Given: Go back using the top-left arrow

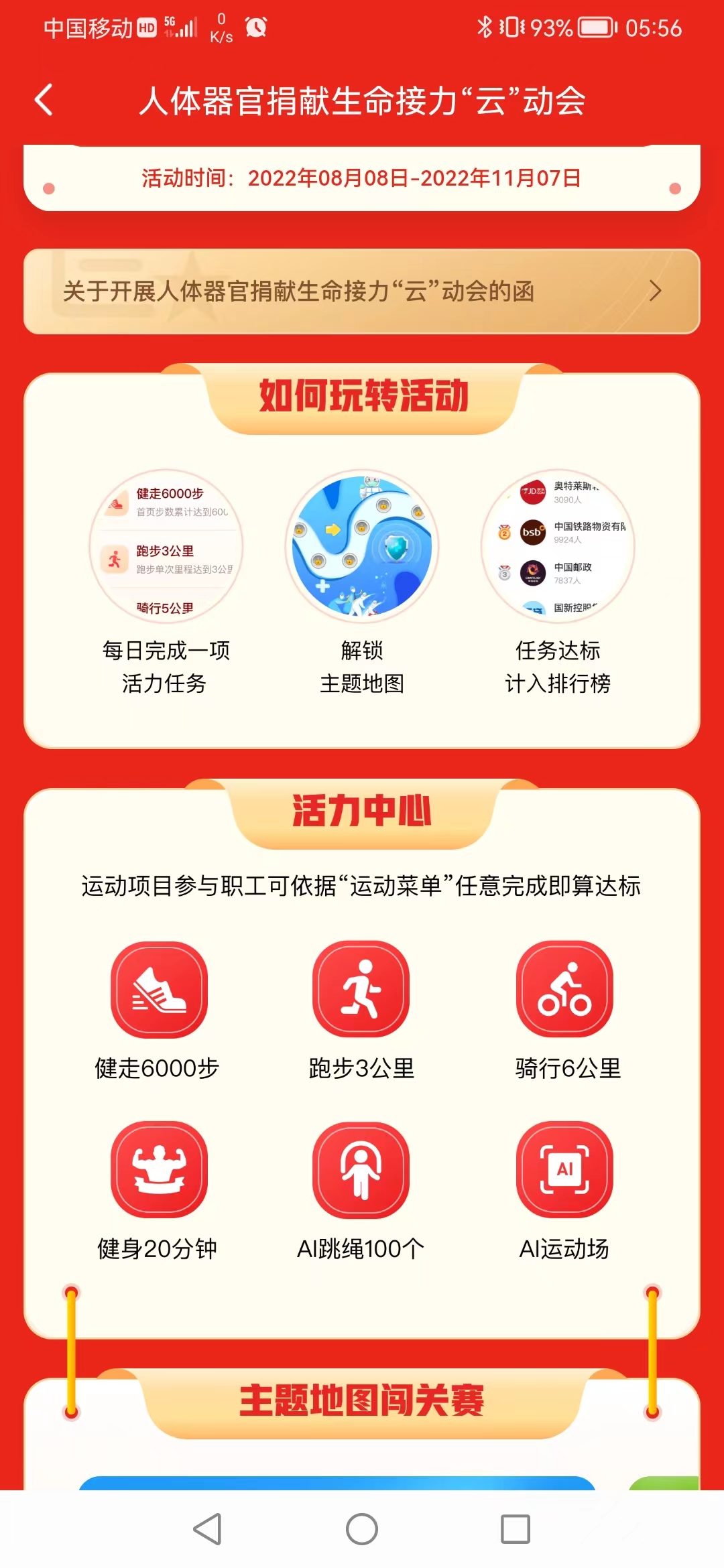Looking at the screenshot, I should pos(44,101).
